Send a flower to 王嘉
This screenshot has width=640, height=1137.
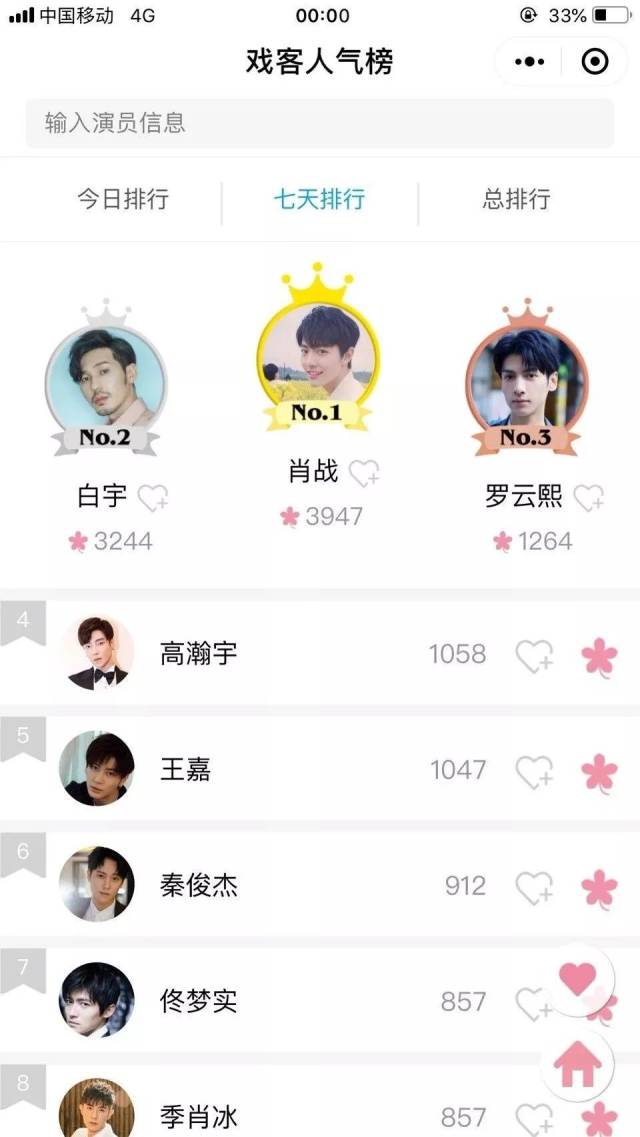[599, 772]
